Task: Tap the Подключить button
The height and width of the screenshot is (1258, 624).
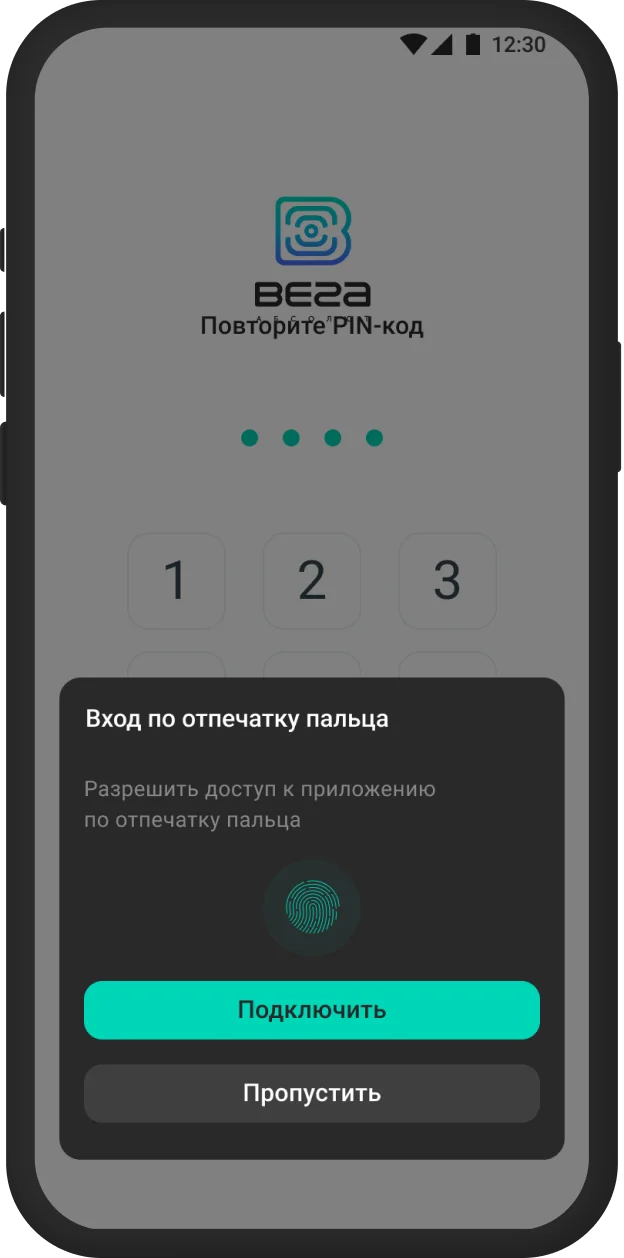Action: pyautogui.click(x=312, y=1010)
